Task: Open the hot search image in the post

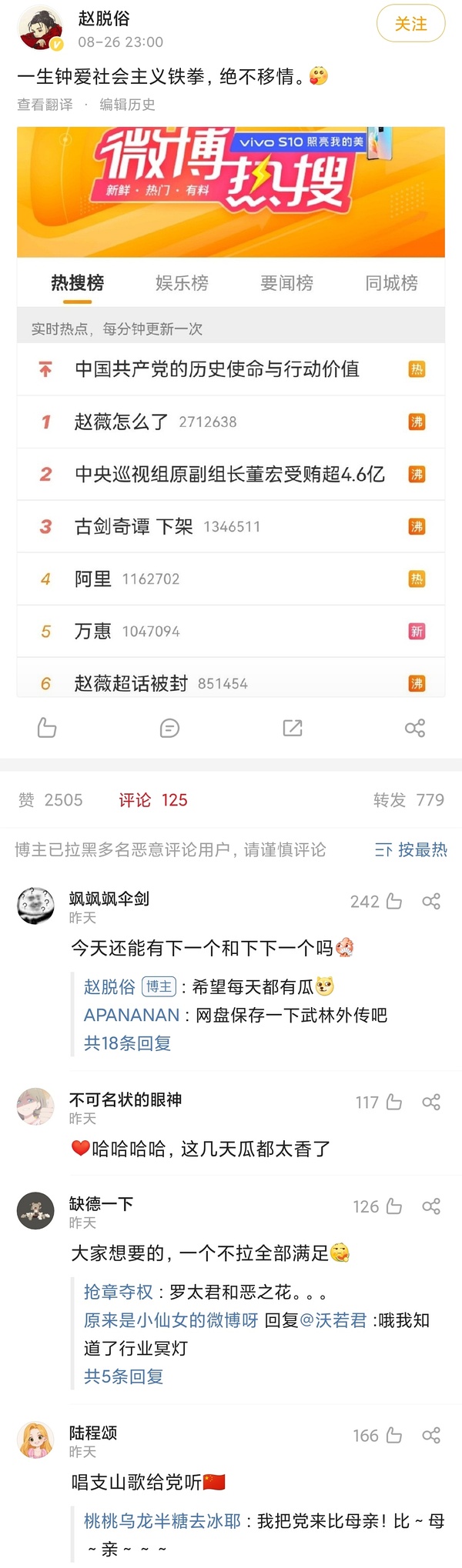Action: 231,412
